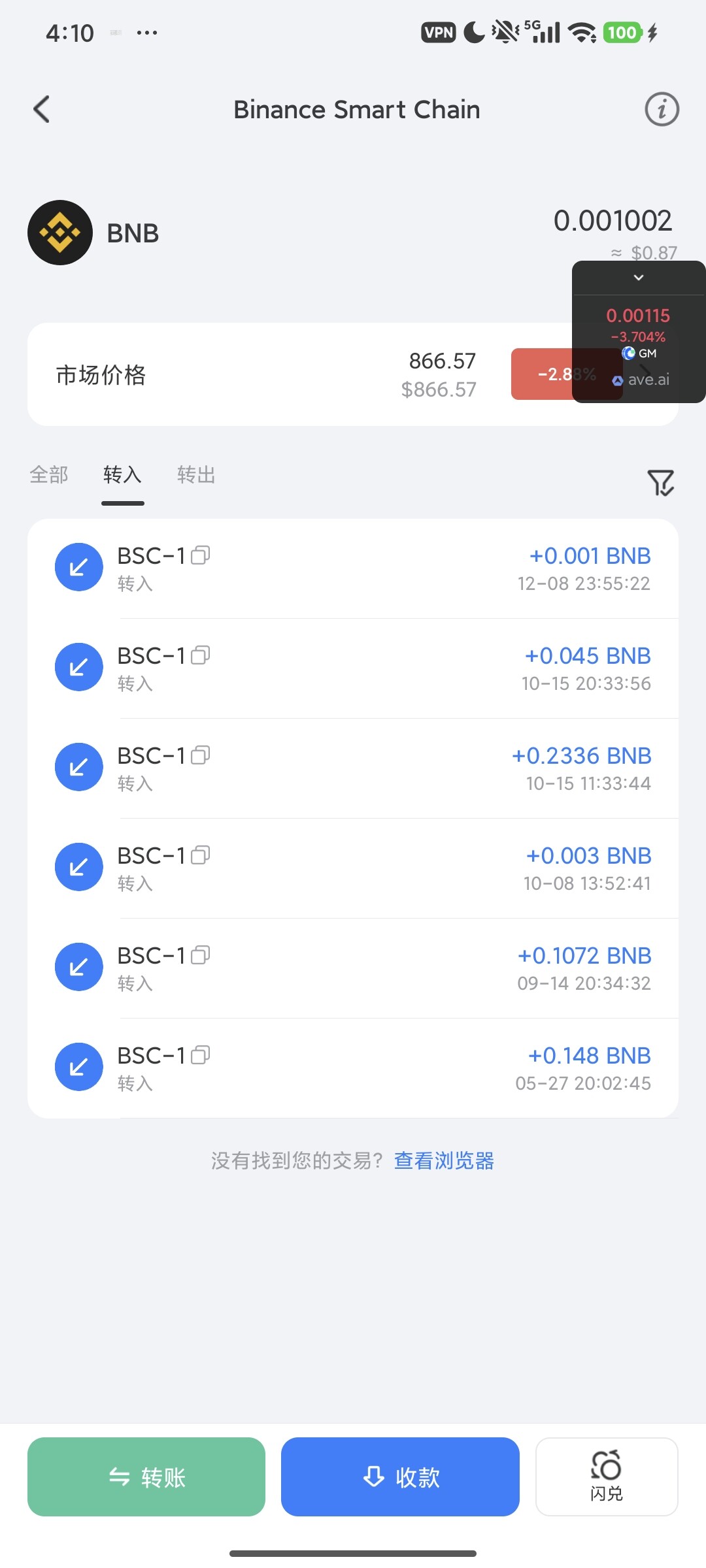Viewport: 706px width, 1568px height.
Task: Open the +0.003 BNB transaction
Action: coord(353,868)
